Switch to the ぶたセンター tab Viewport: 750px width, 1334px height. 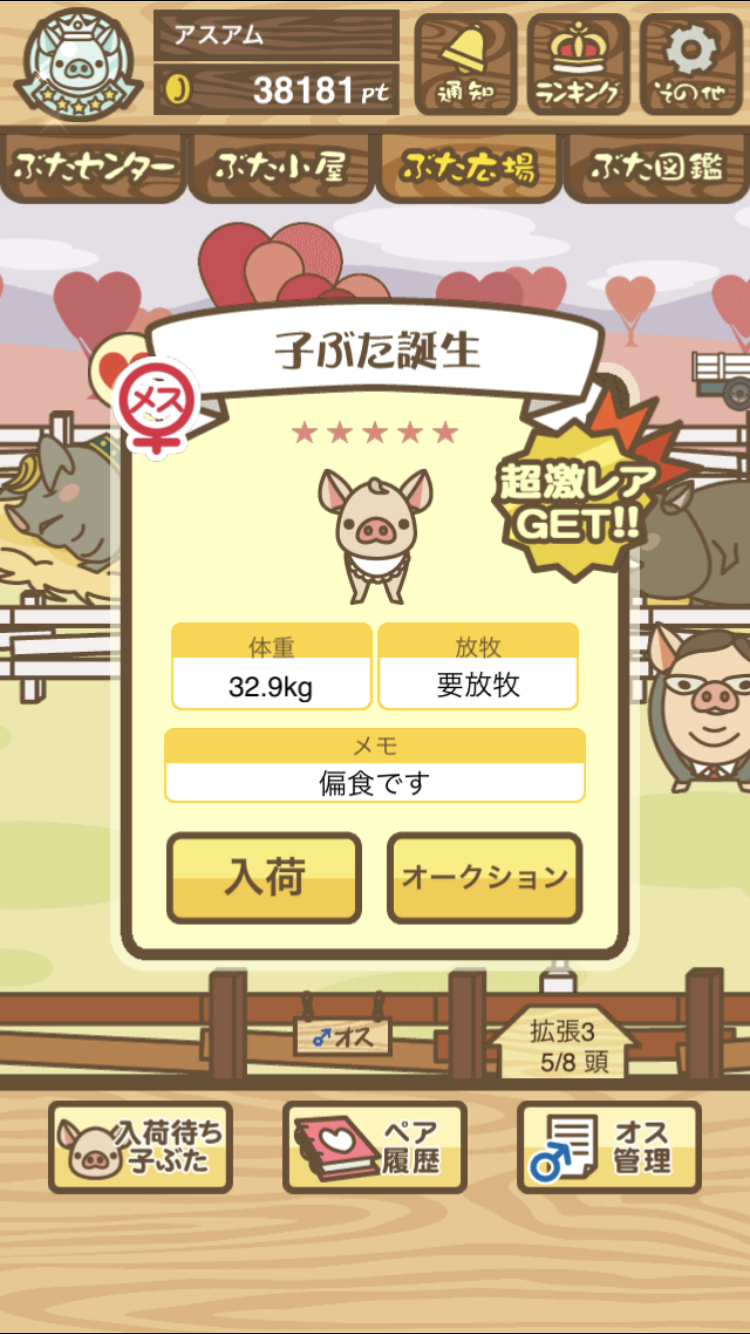pyautogui.click(x=94, y=167)
